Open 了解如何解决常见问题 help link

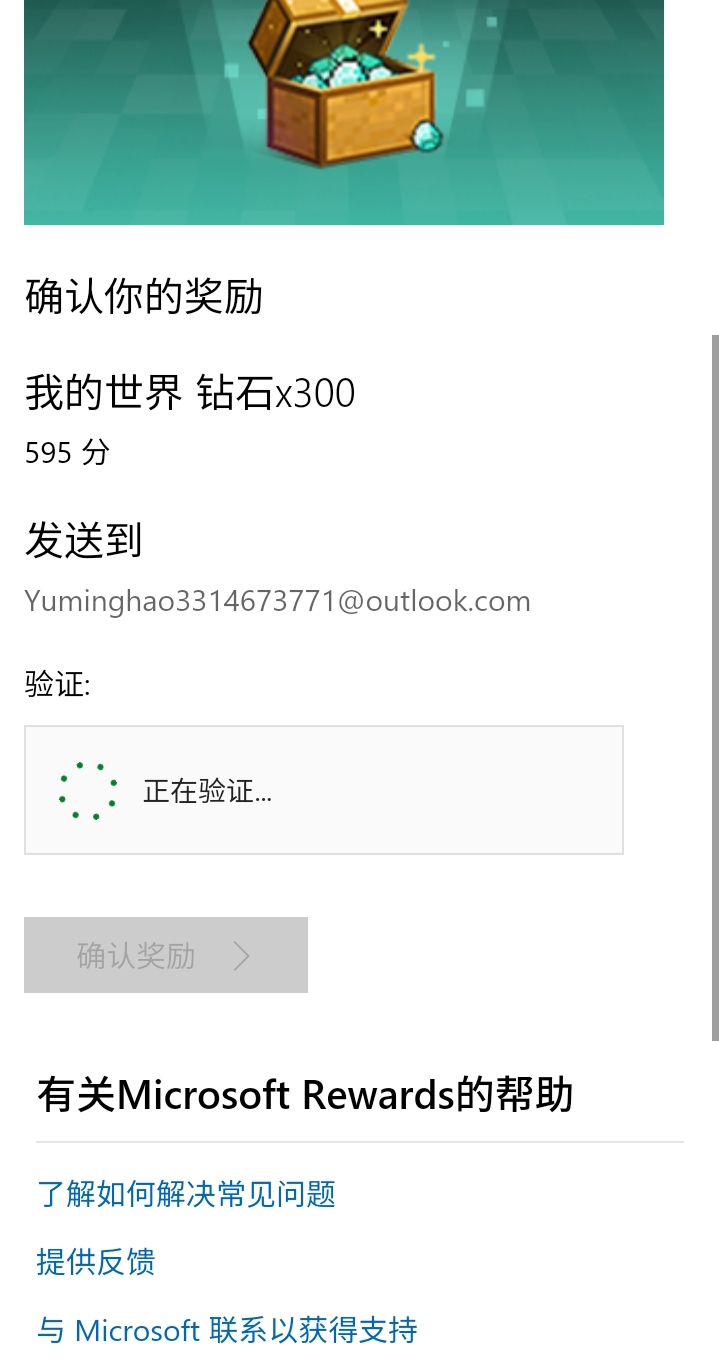(186, 1194)
